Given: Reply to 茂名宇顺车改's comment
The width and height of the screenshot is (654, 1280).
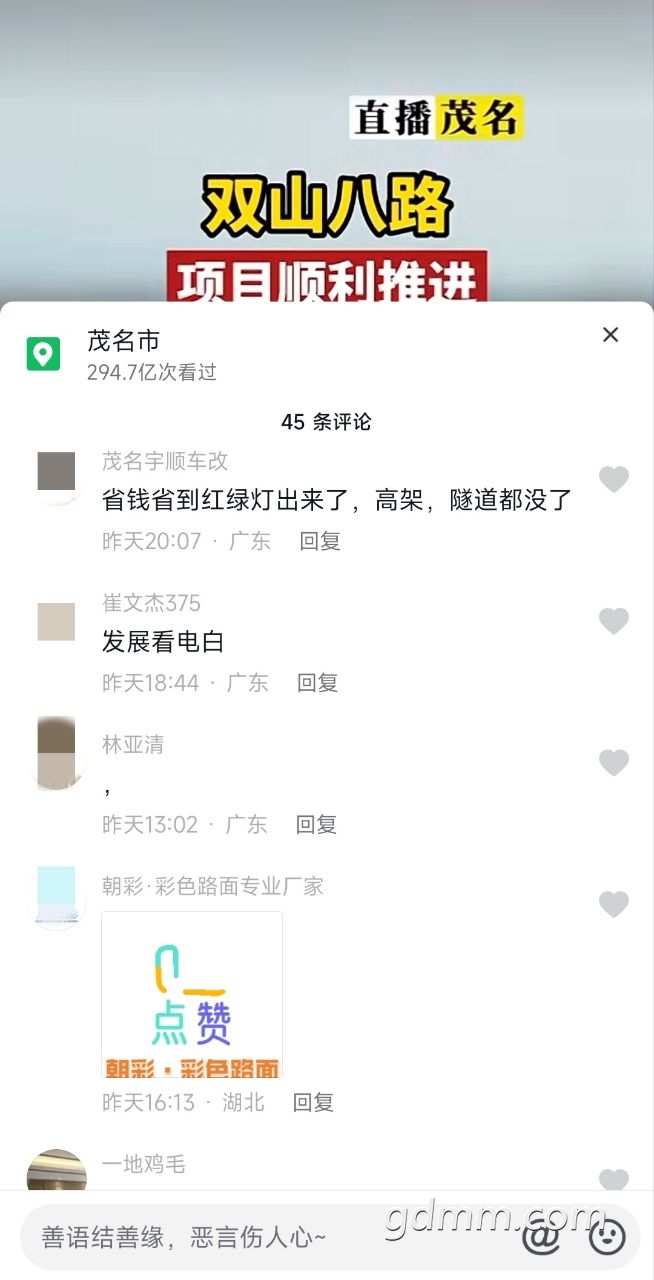Looking at the screenshot, I should coord(320,541).
